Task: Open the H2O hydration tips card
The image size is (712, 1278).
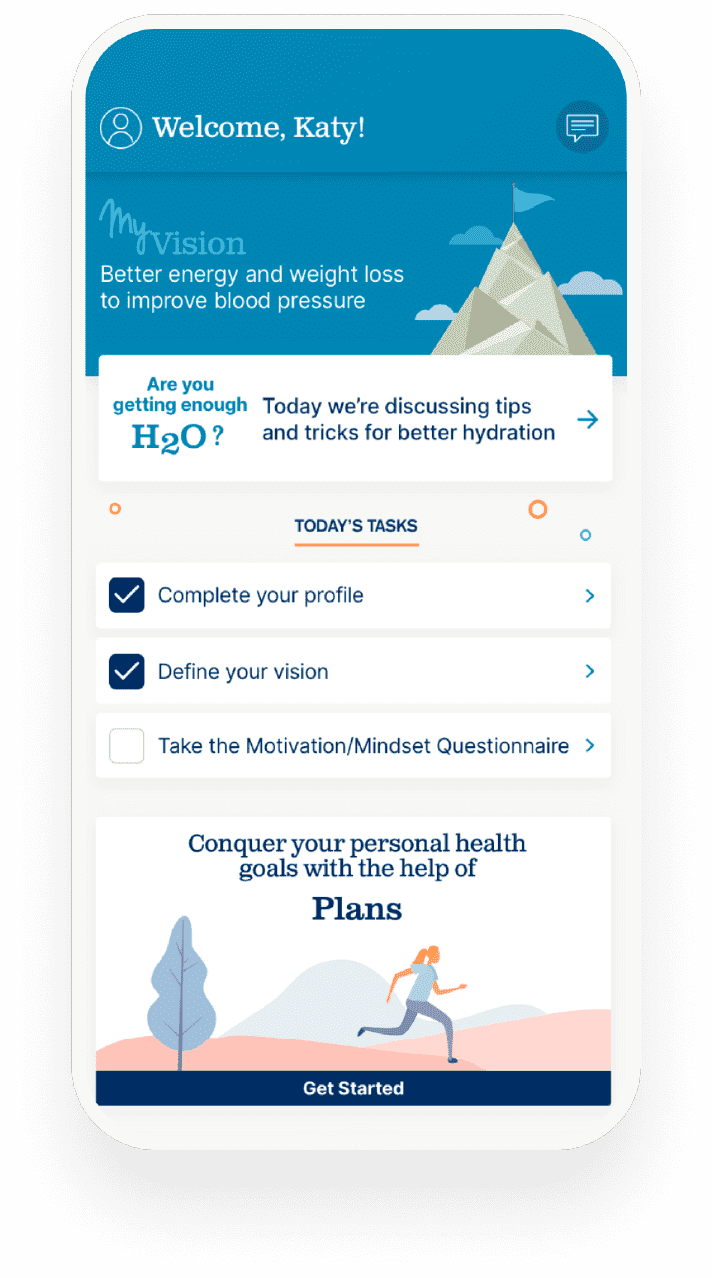Action: (355, 419)
